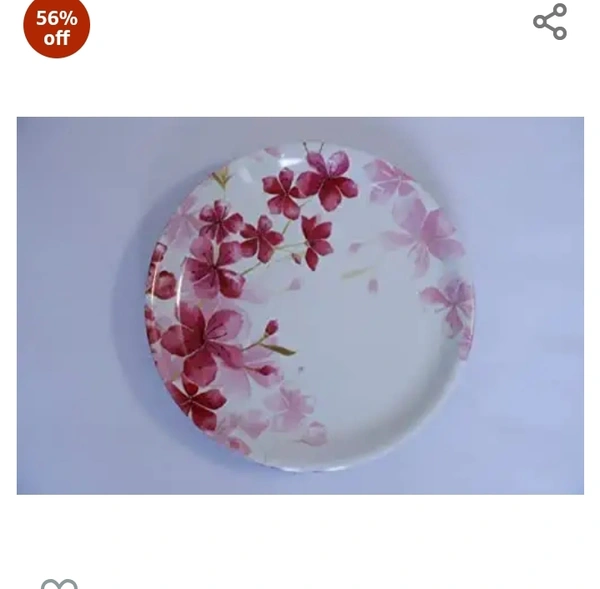Image resolution: width=600 pixels, height=589 pixels.
Task: Add product to wishlist with heart icon
Action: (59, 583)
